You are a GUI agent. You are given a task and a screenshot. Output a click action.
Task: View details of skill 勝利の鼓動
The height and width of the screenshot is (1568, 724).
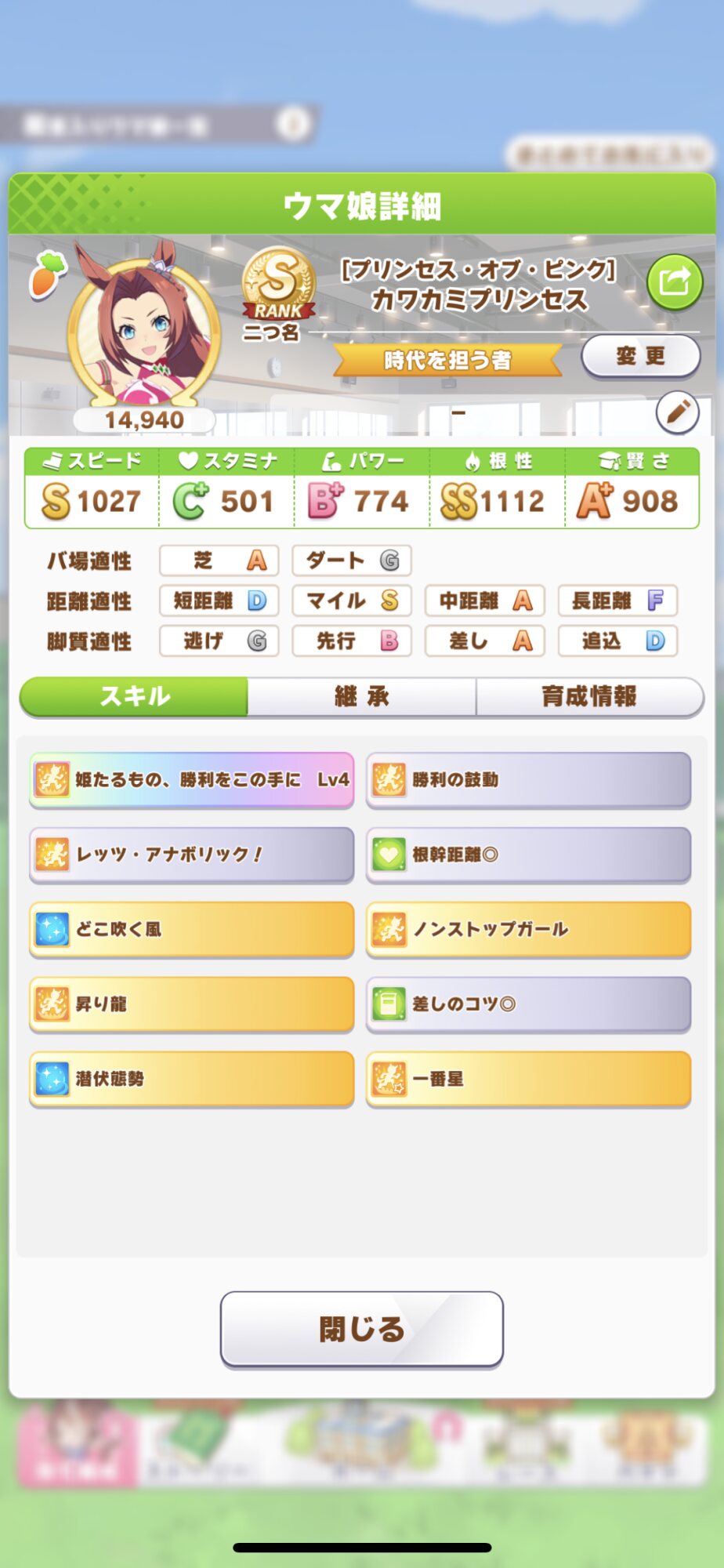pos(528,780)
